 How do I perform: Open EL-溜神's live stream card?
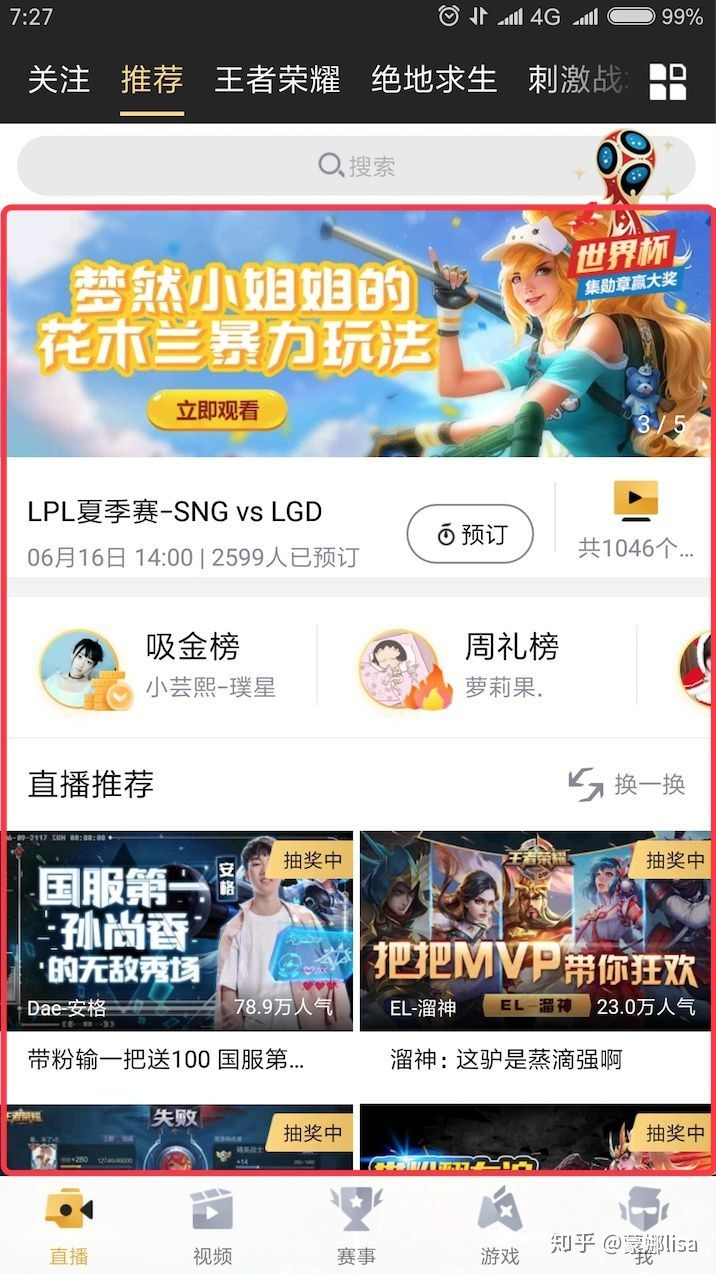coord(534,930)
